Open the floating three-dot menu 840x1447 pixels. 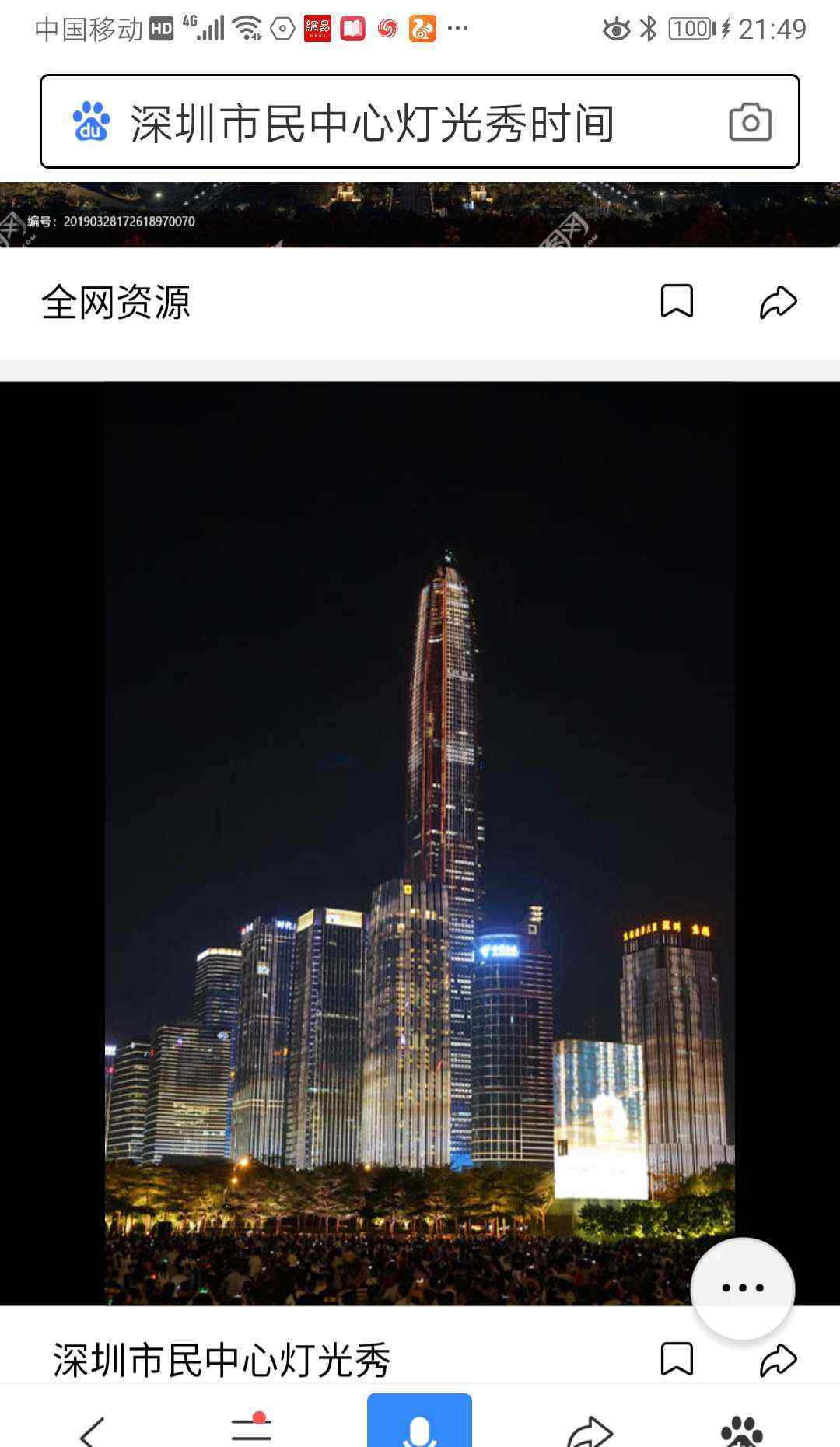743,1288
